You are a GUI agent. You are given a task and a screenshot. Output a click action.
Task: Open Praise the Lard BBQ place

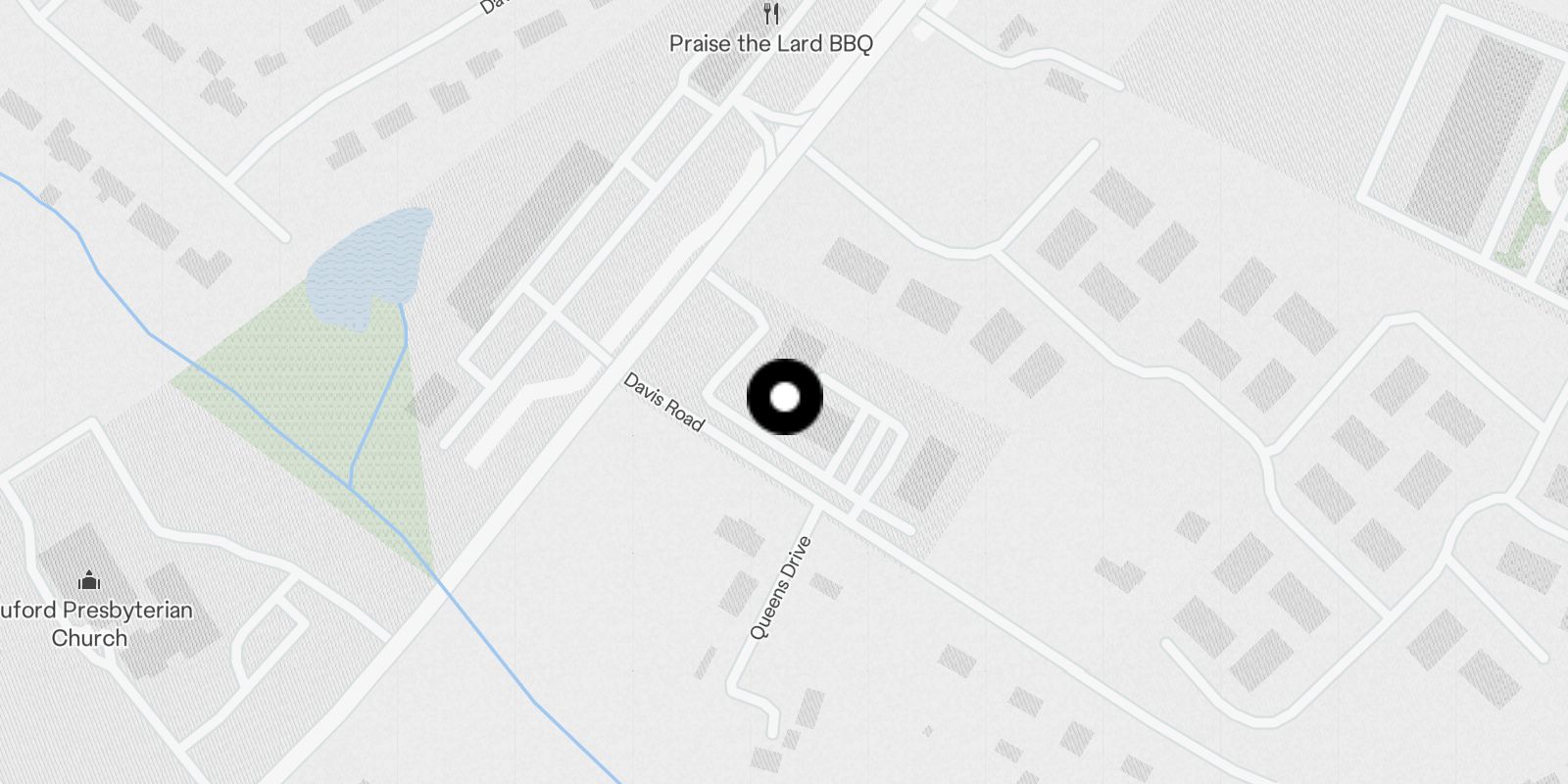point(771,42)
